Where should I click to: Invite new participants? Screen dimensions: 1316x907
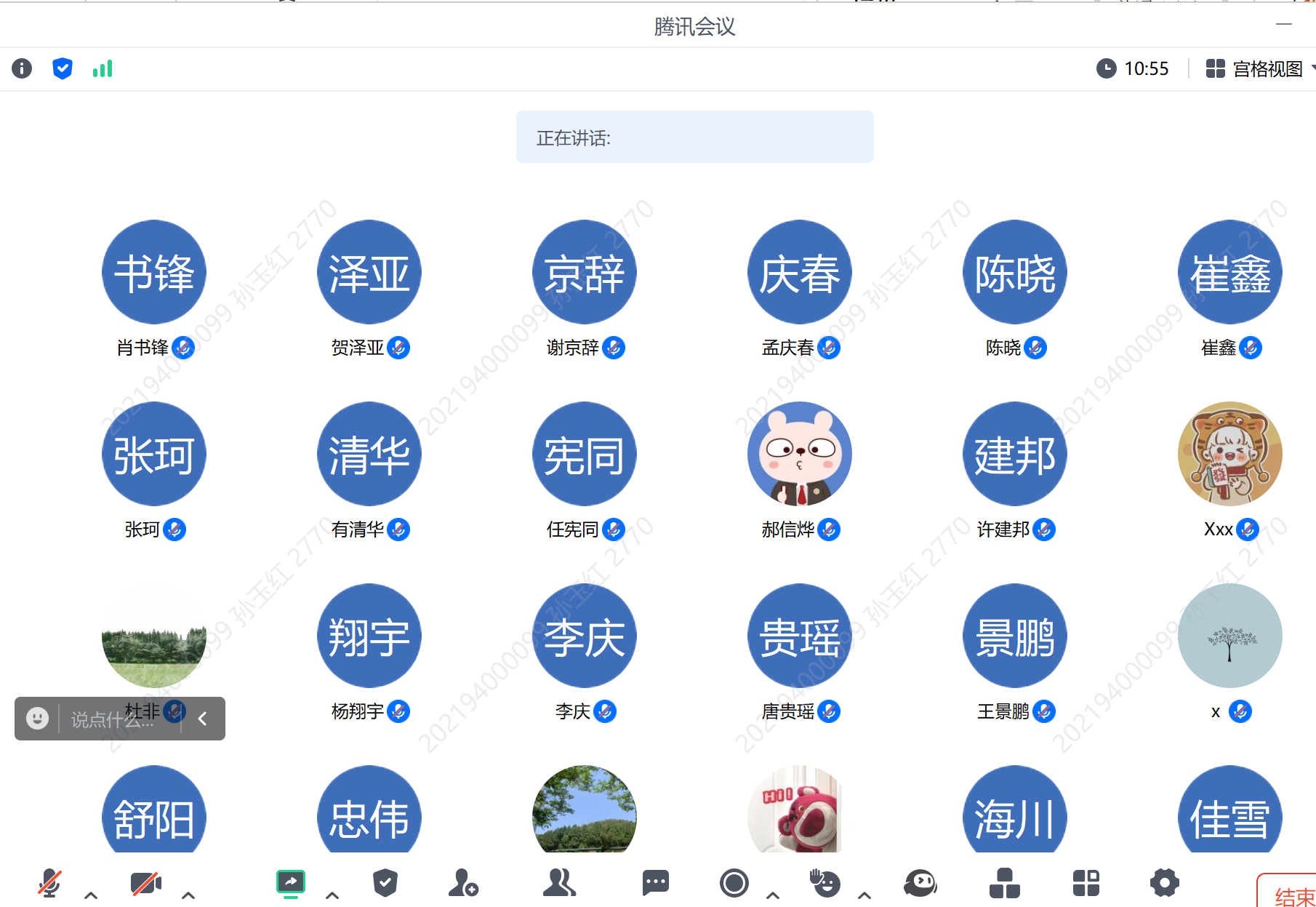[x=463, y=883]
